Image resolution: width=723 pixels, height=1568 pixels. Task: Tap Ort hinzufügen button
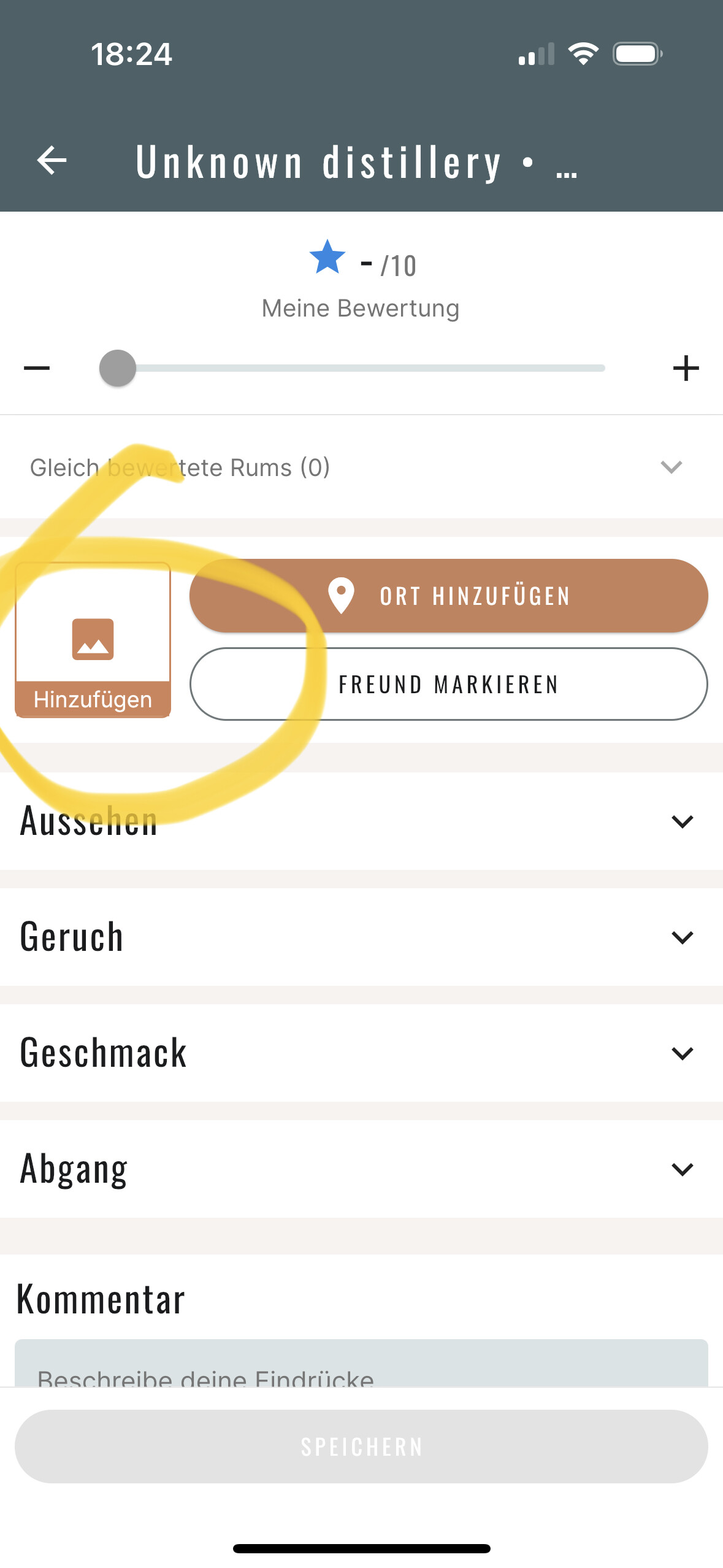(x=449, y=596)
